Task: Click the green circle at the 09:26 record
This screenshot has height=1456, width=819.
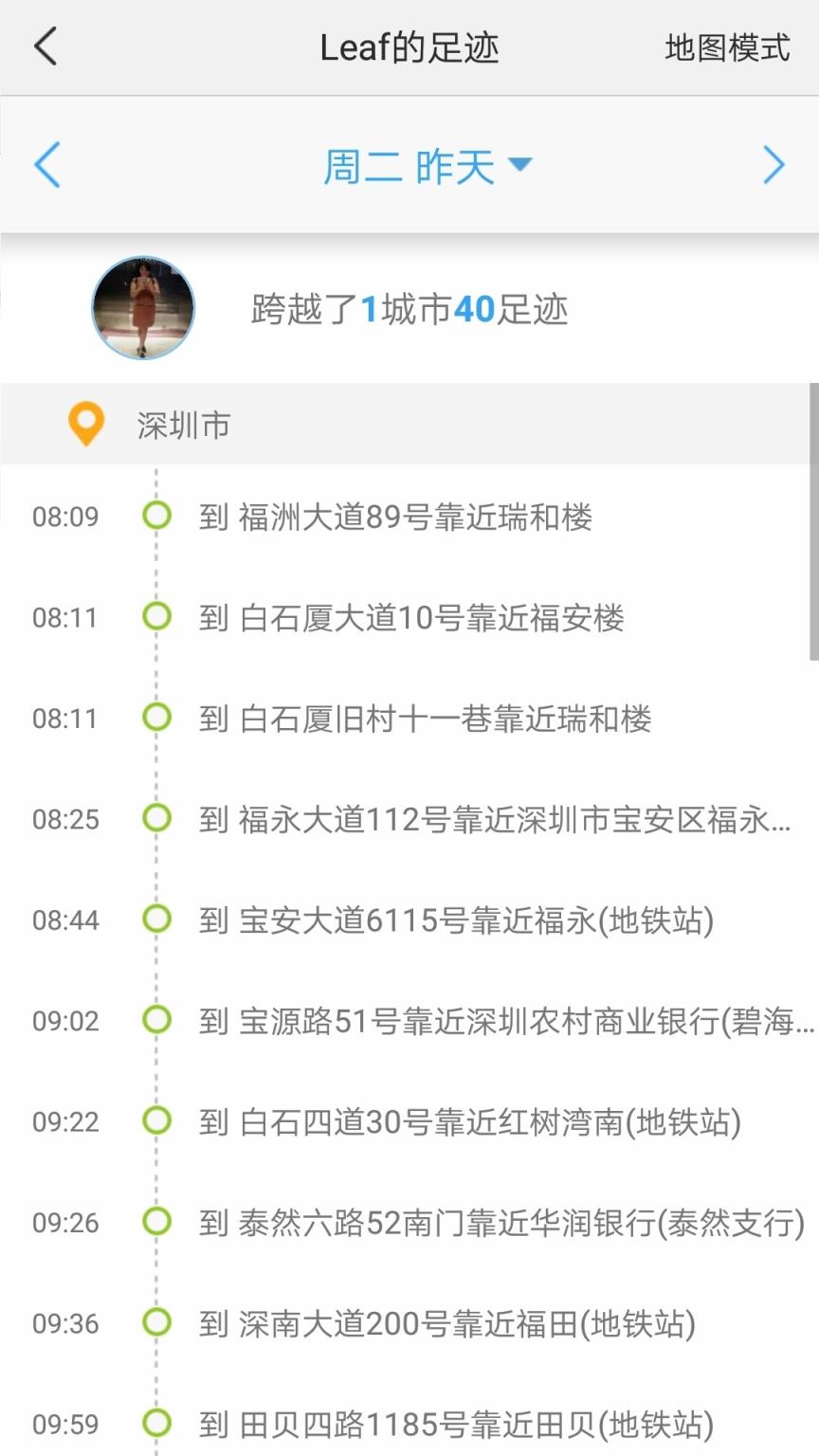Action: click(x=157, y=1222)
